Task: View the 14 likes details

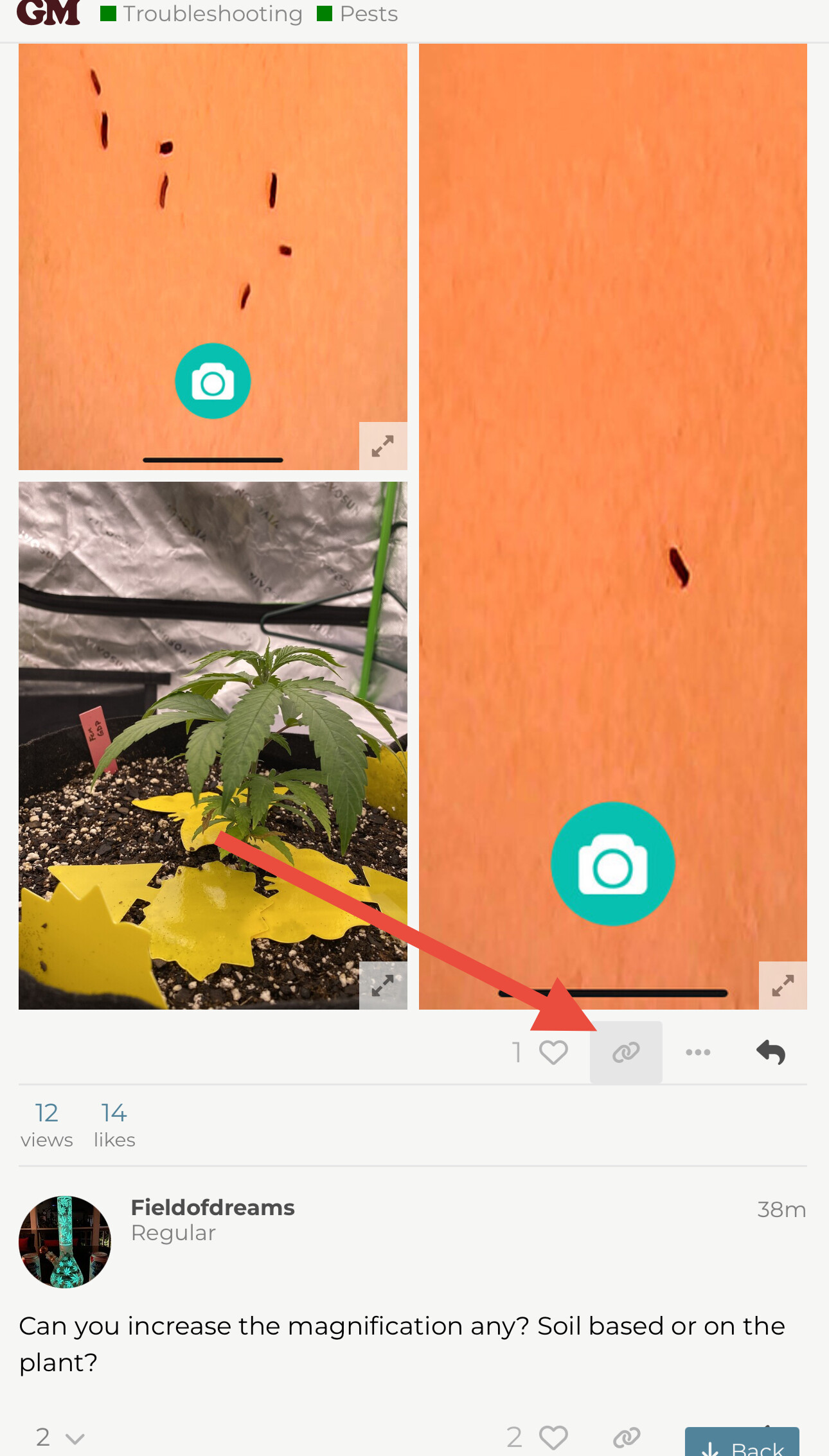Action: click(x=114, y=1125)
